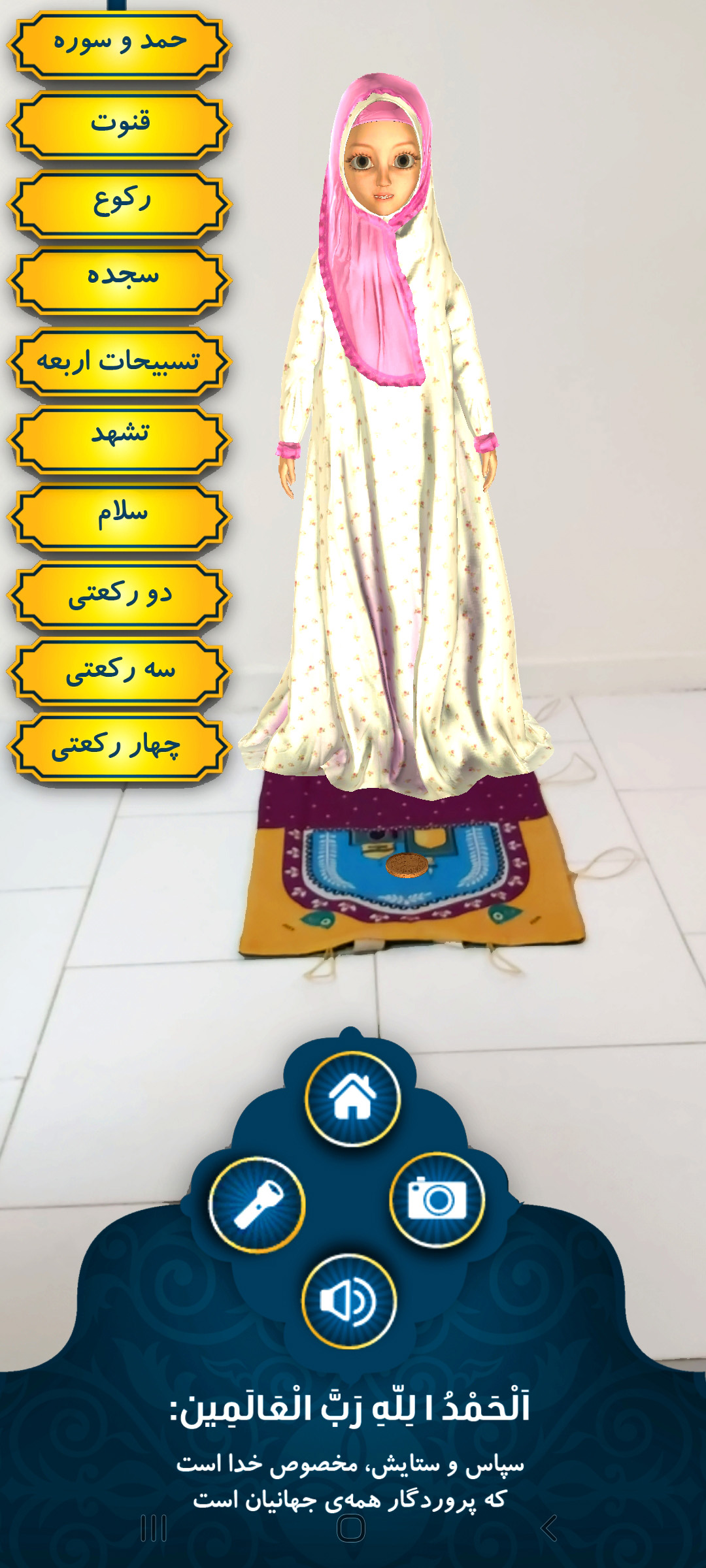Turn on the flashlight icon
This screenshot has height=1568, width=706.
[257, 1204]
